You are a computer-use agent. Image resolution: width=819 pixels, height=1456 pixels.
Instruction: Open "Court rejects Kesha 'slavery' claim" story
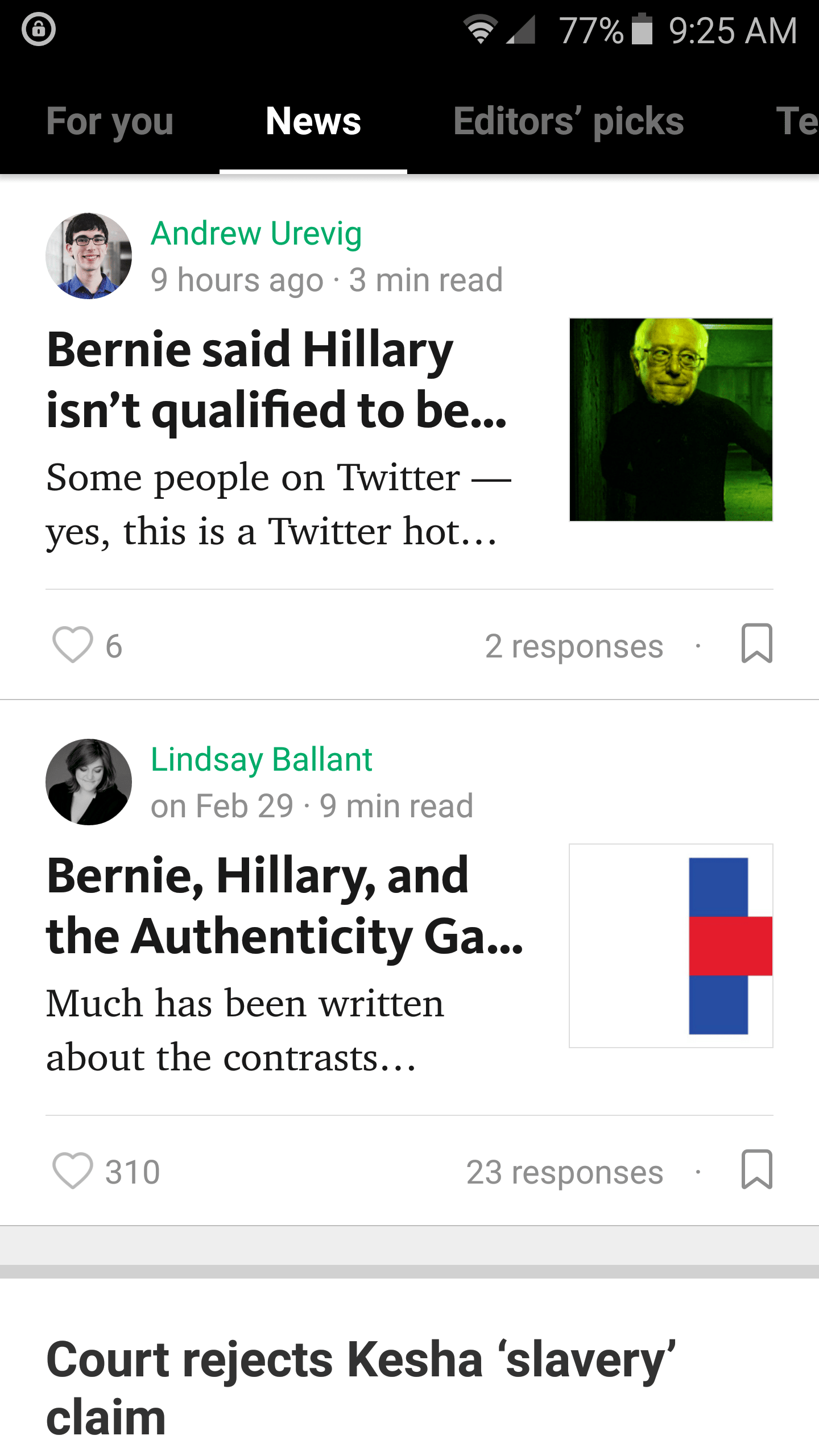pyautogui.click(x=361, y=1388)
